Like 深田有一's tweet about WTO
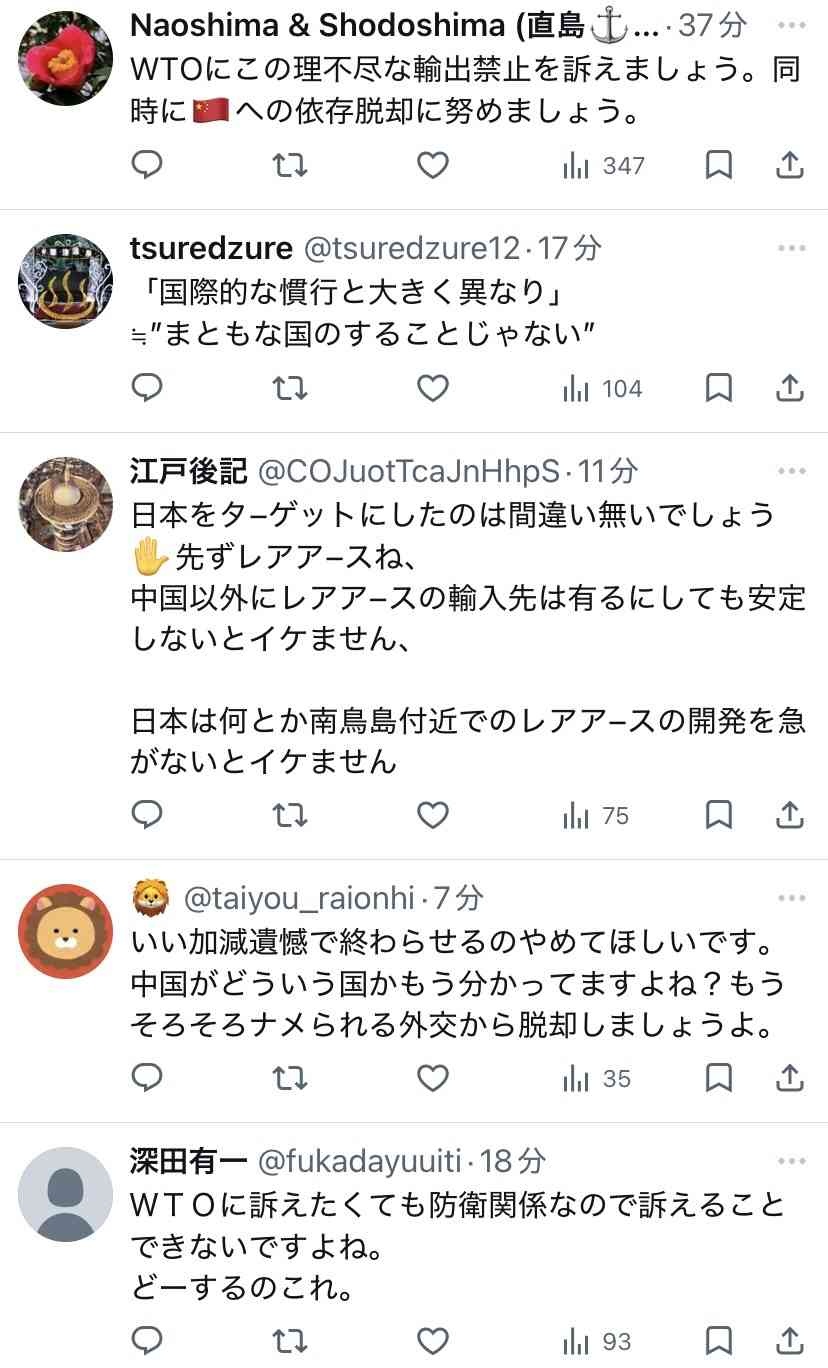Viewport: 828px width, 1368px height. coord(432,1339)
